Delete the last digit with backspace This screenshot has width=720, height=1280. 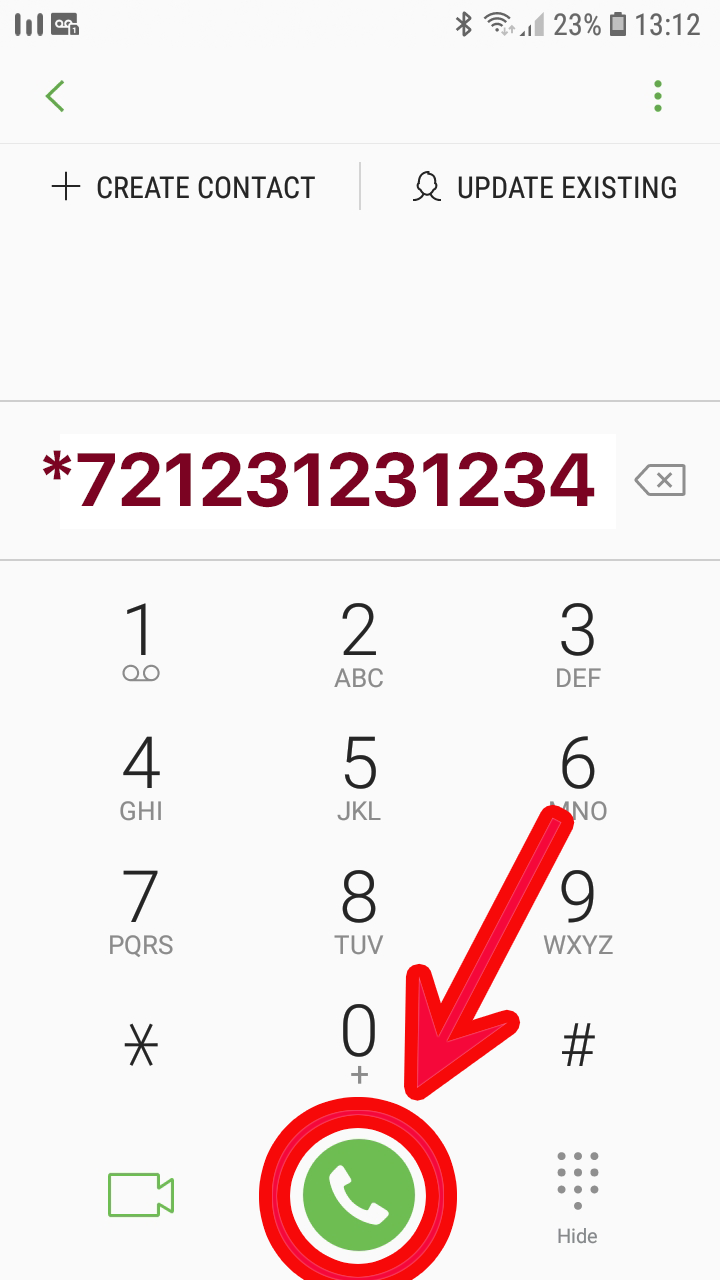coord(660,481)
